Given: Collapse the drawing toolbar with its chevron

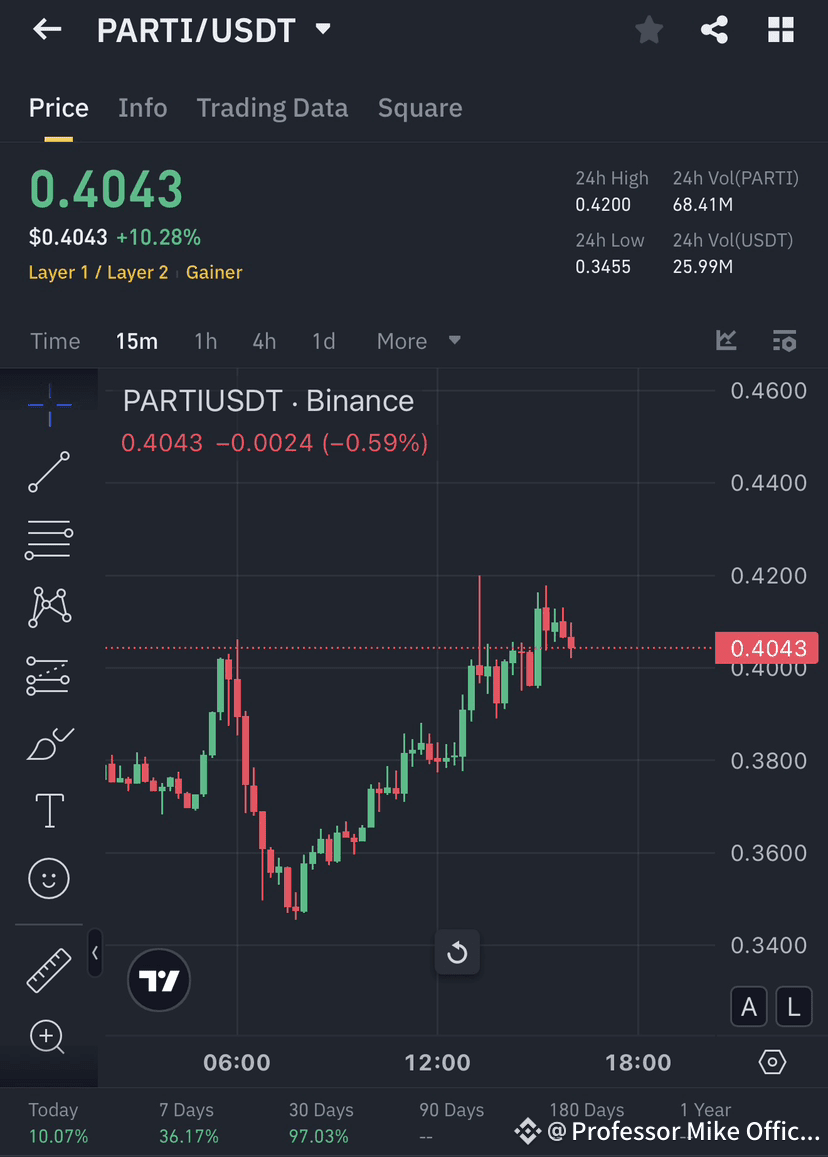Looking at the screenshot, I should (x=95, y=954).
